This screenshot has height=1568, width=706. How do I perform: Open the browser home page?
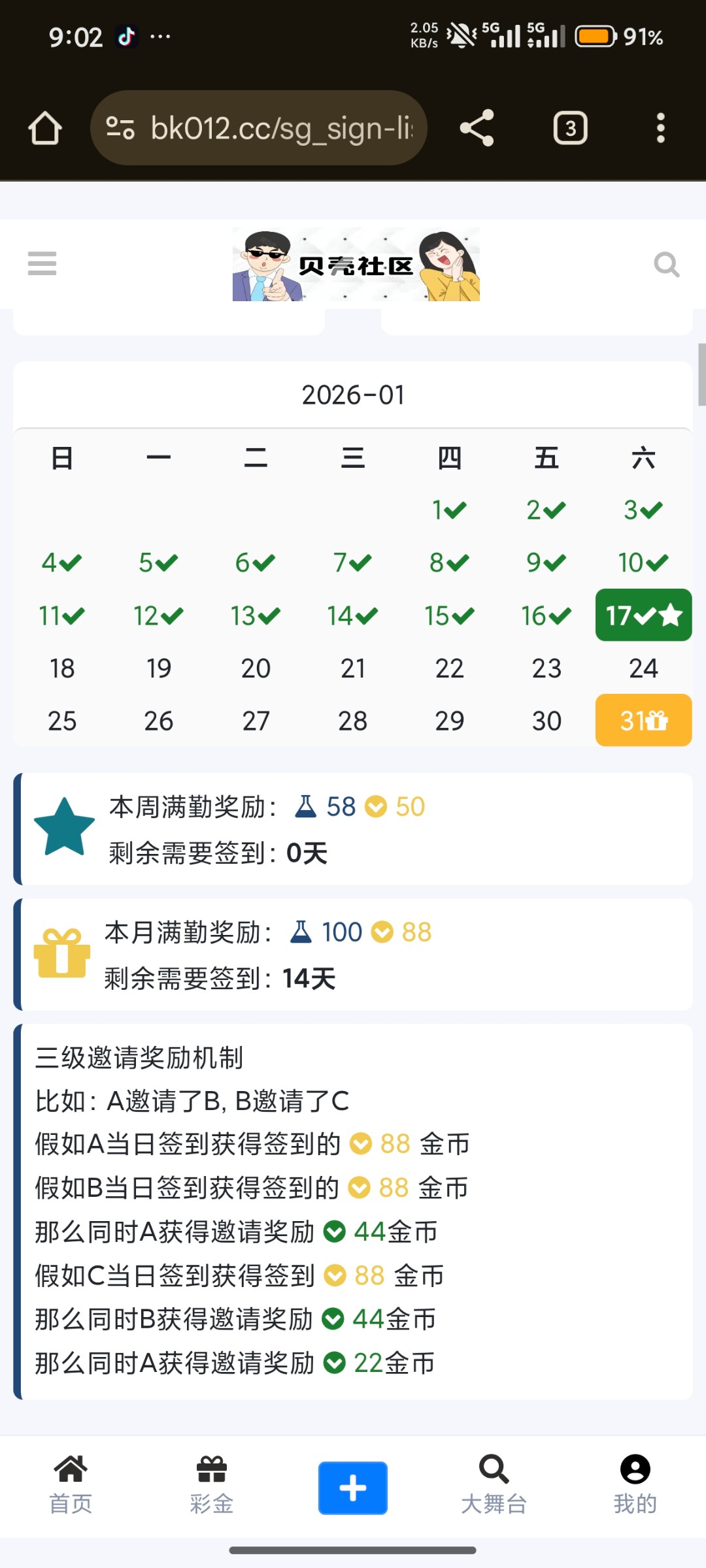44,128
